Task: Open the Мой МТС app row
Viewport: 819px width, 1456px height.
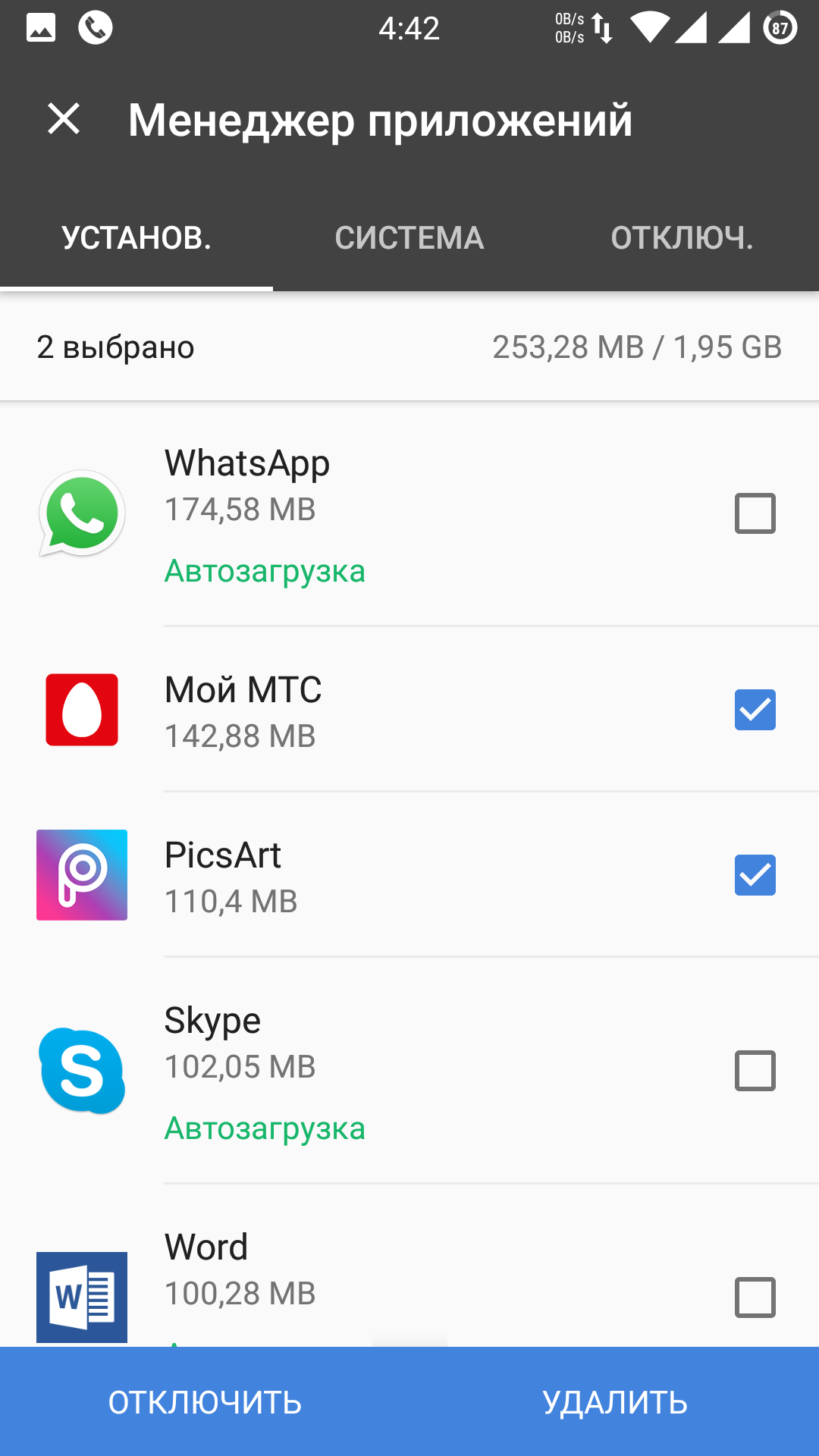Action: point(379,711)
